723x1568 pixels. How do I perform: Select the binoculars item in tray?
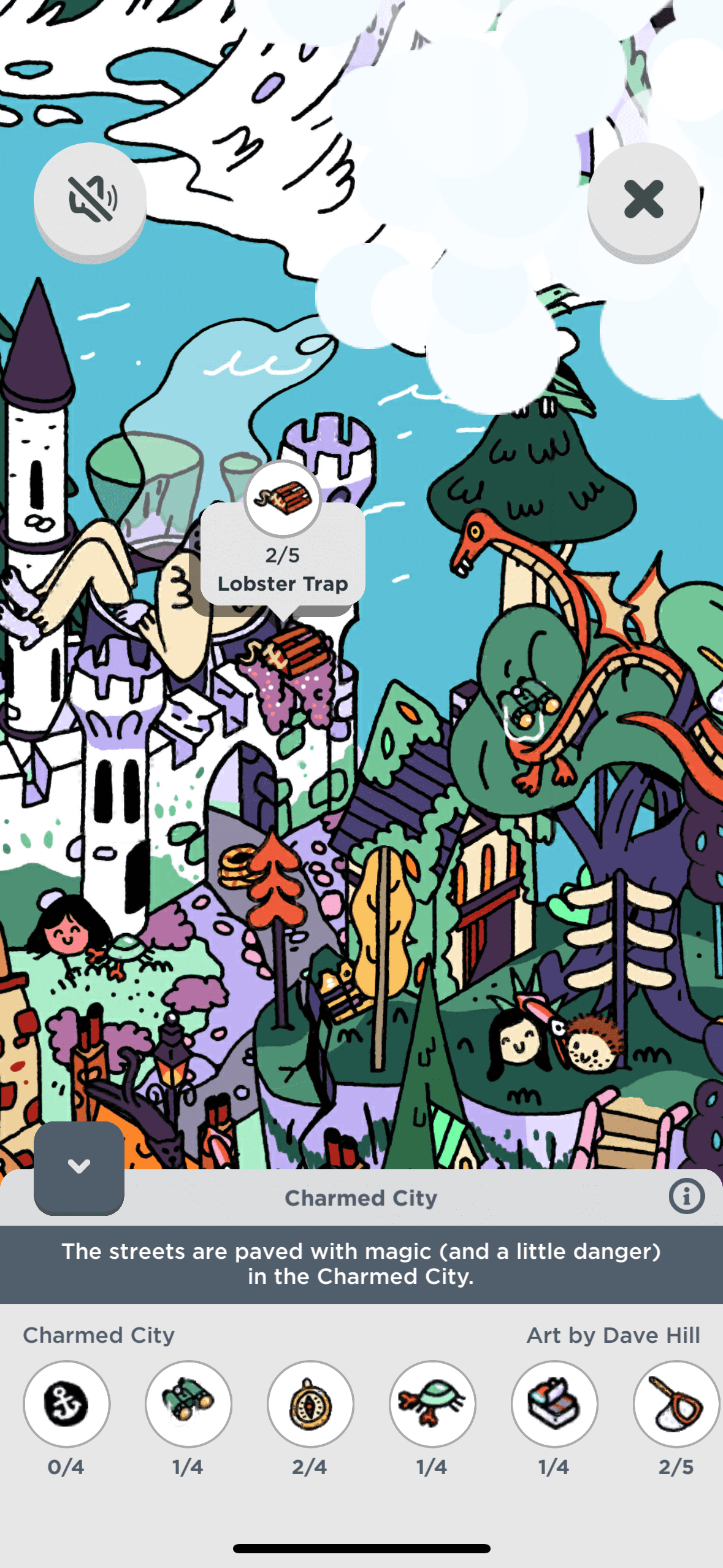[188, 1404]
